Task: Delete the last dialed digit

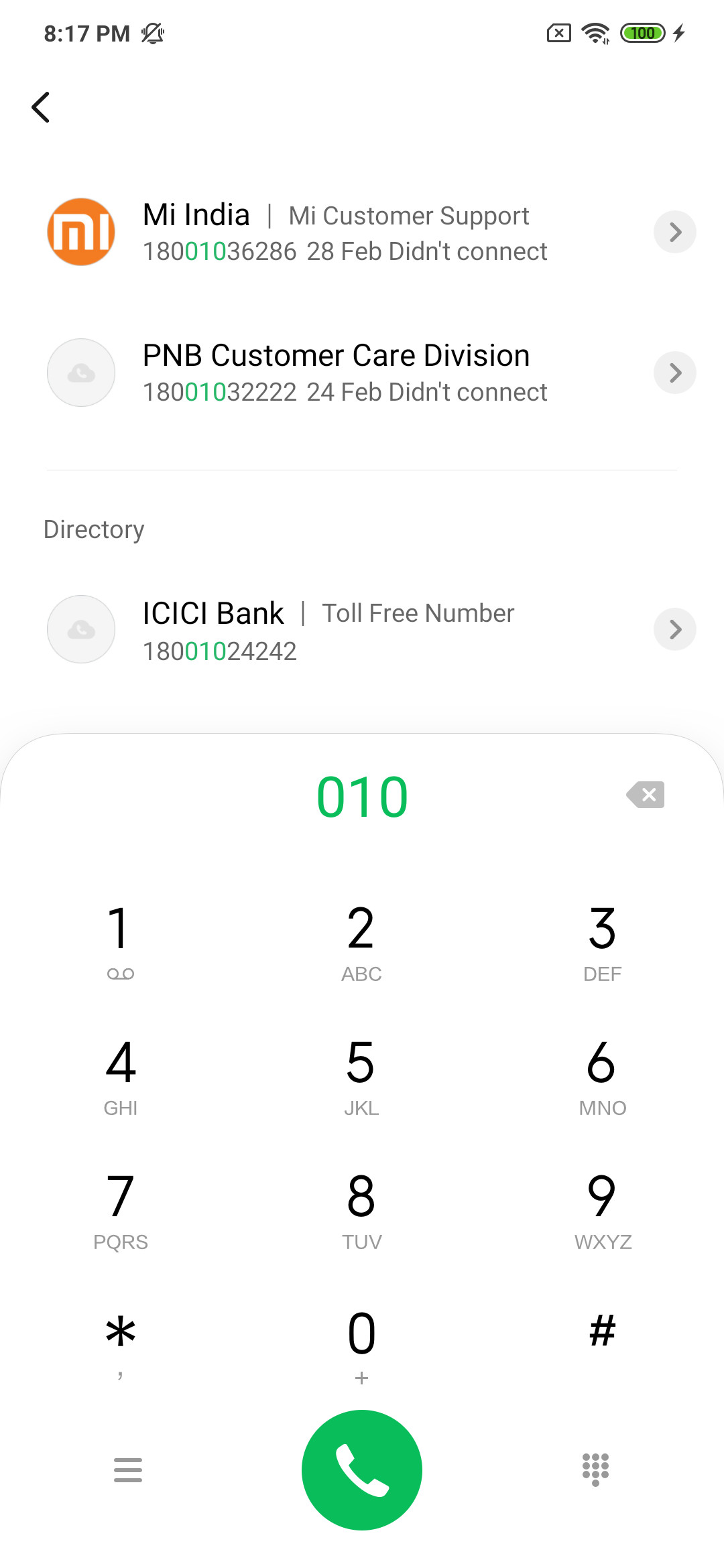Action: pyautogui.click(x=646, y=795)
